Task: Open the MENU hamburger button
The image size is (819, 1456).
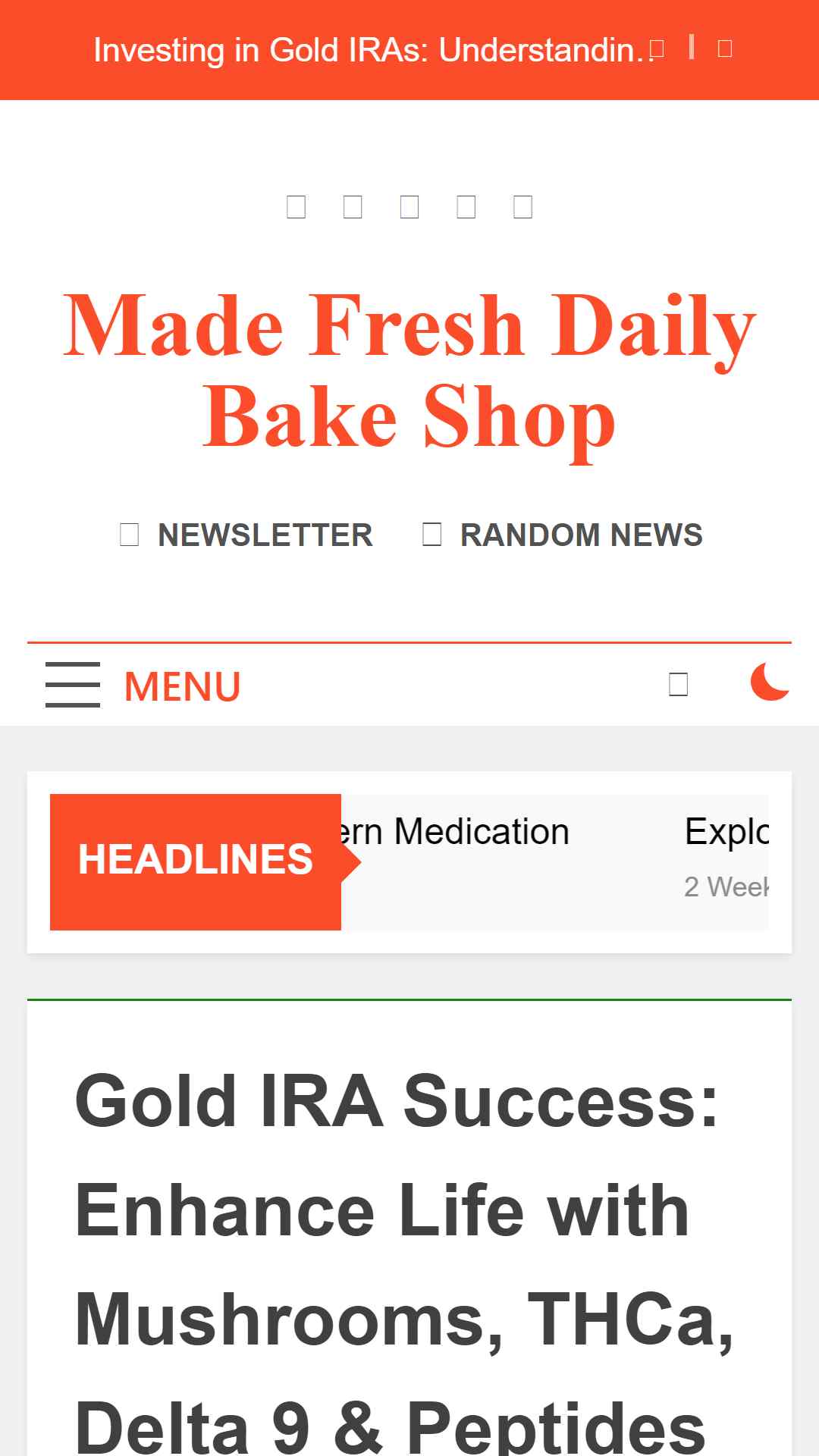Action: (x=143, y=686)
